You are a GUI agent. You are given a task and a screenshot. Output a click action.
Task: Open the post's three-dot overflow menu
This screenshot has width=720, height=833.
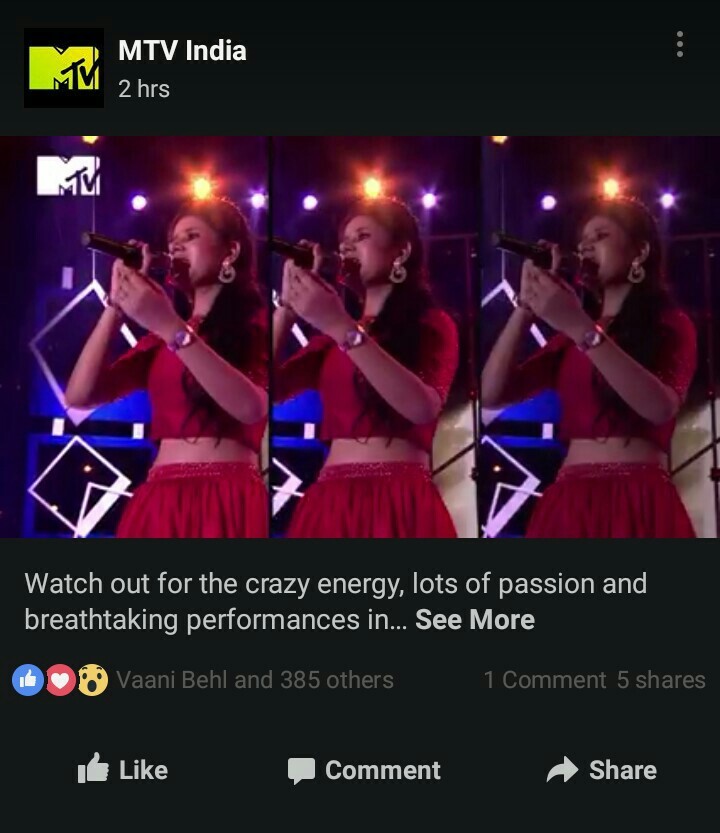[x=680, y=44]
